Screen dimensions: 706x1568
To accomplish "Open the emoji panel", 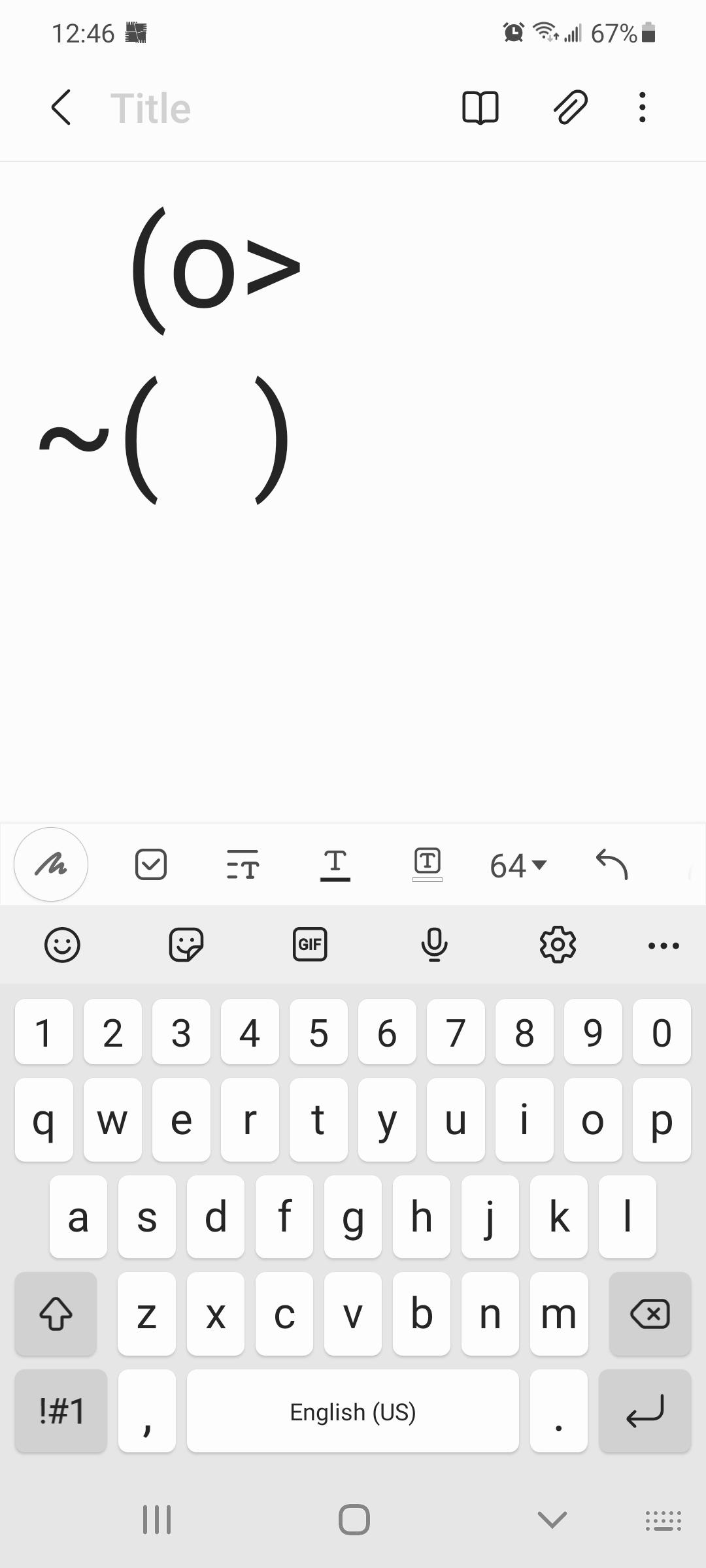I will (62, 945).
